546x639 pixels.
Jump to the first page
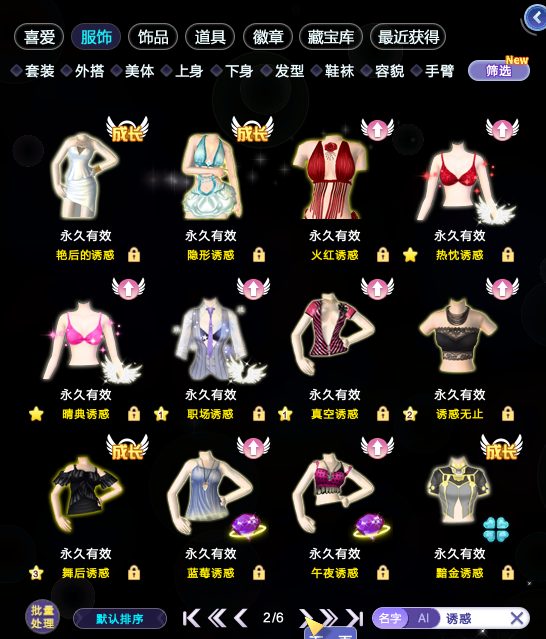191,618
